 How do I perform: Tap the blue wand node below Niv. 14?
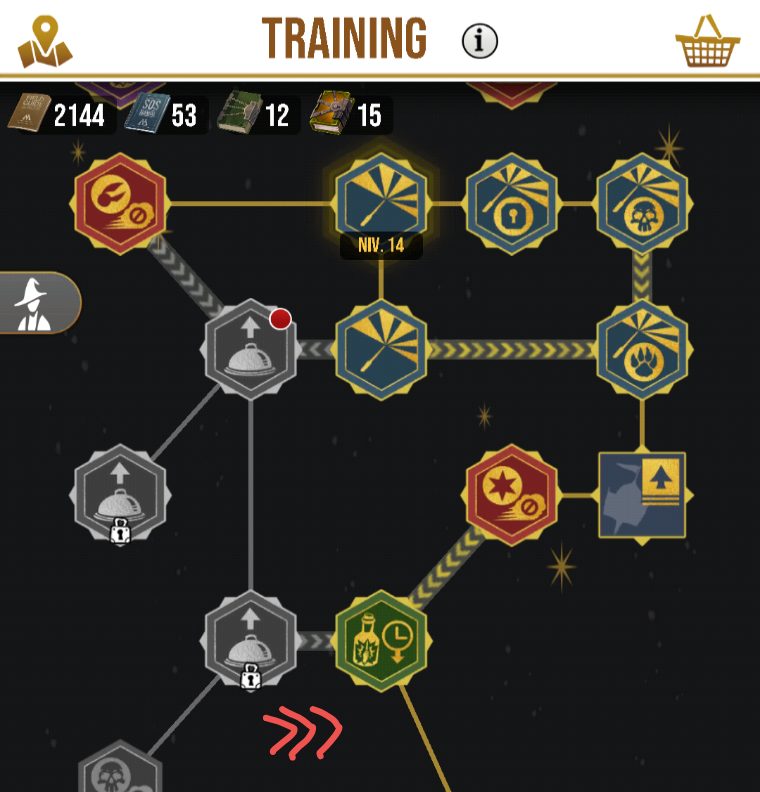point(381,350)
